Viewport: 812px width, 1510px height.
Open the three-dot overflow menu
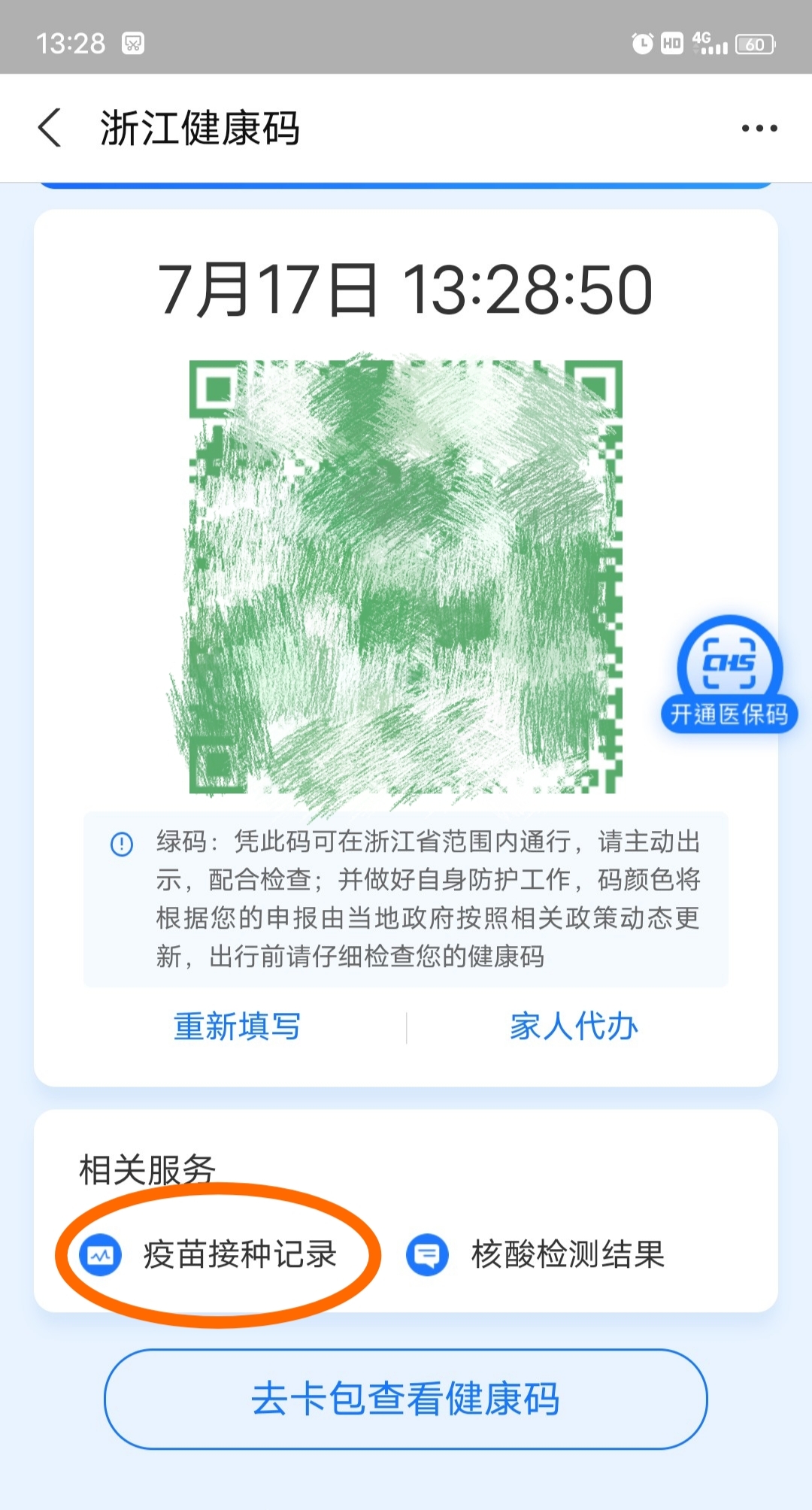759,129
